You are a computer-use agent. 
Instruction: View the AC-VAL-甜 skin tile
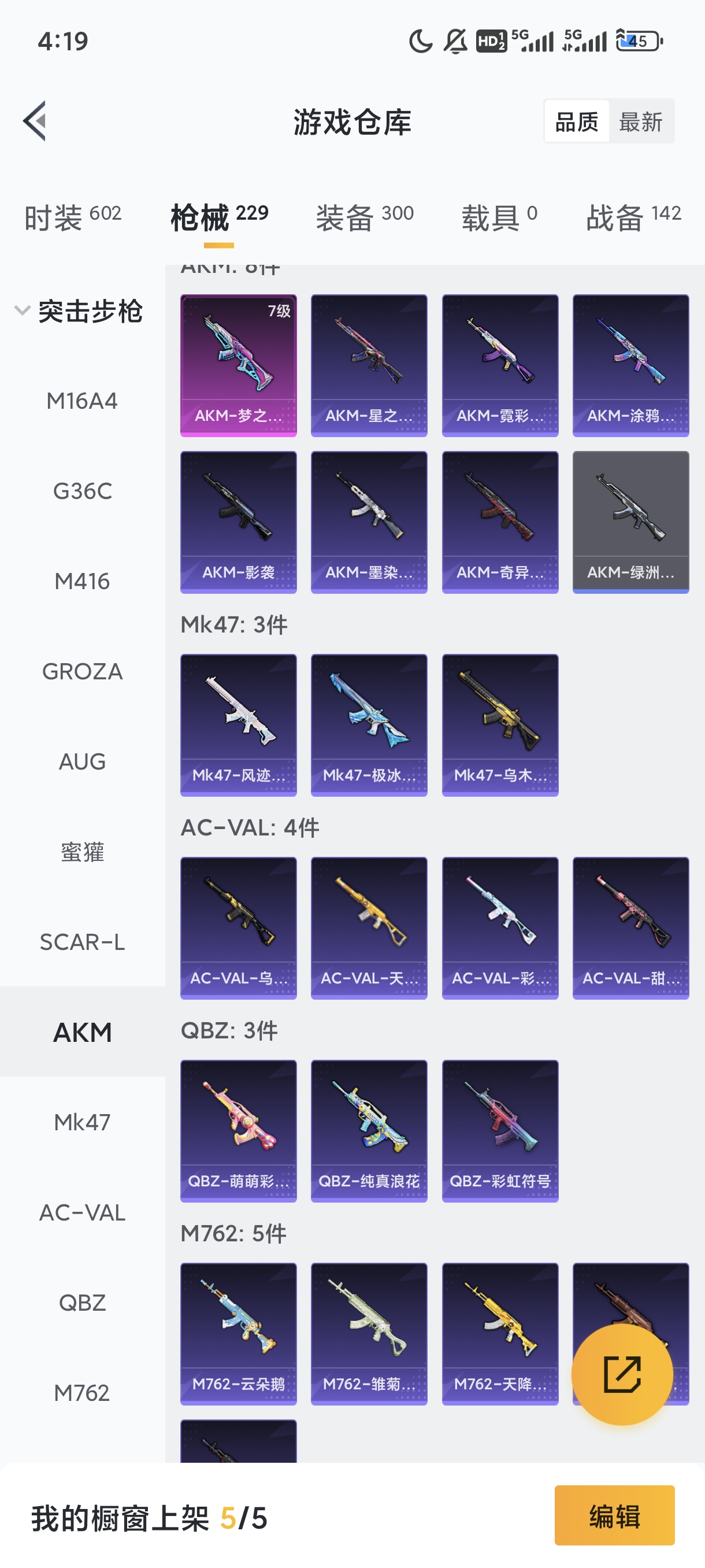click(631, 927)
